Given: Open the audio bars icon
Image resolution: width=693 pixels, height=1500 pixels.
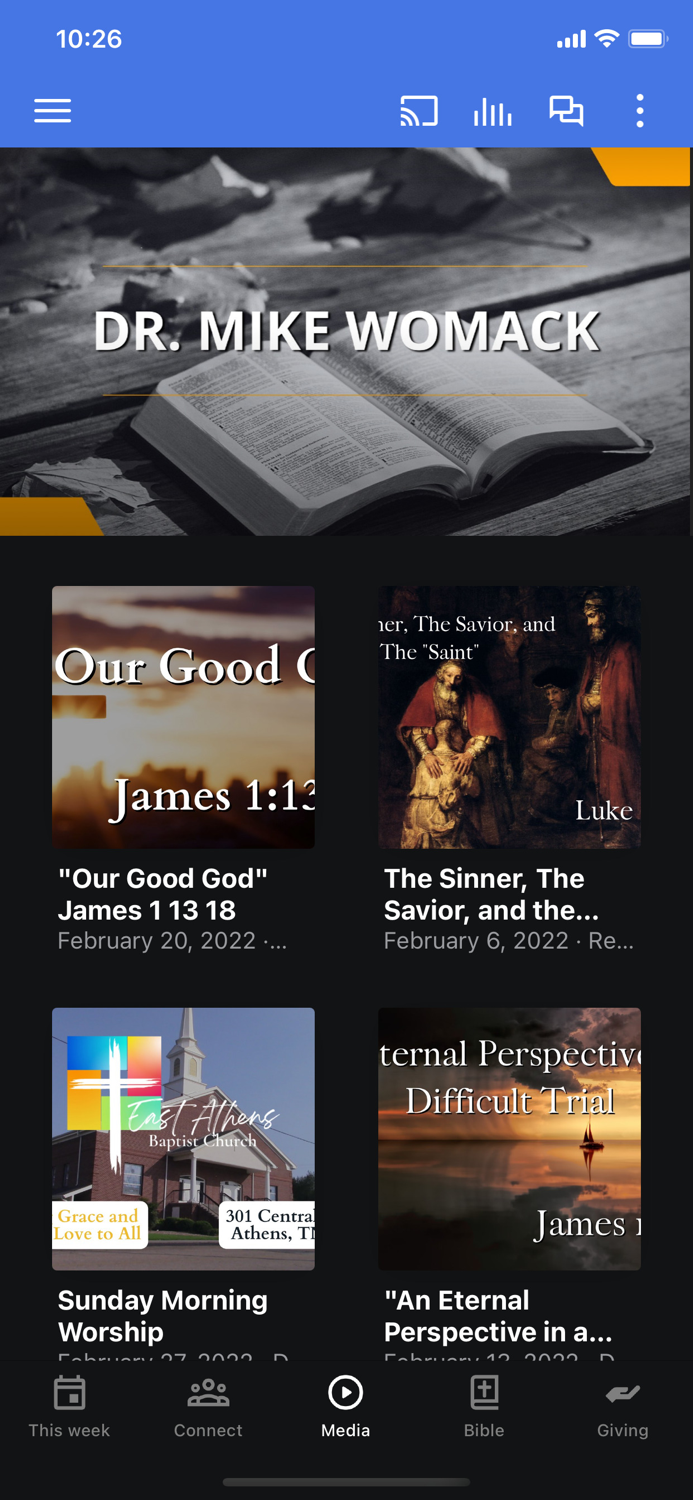Looking at the screenshot, I should pyautogui.click(x=492, y=111).
